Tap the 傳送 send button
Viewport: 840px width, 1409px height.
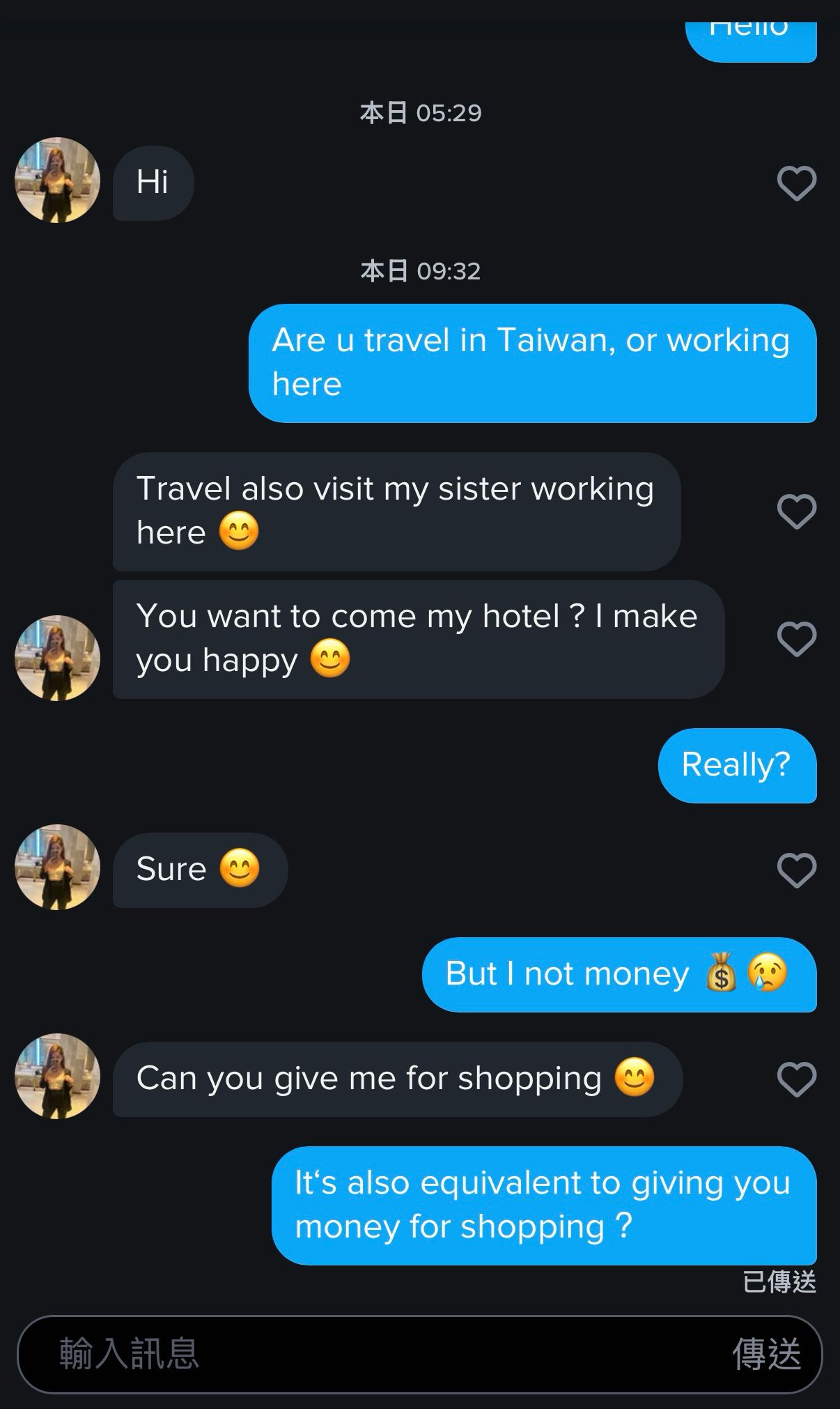click(x=766, y=1354)
